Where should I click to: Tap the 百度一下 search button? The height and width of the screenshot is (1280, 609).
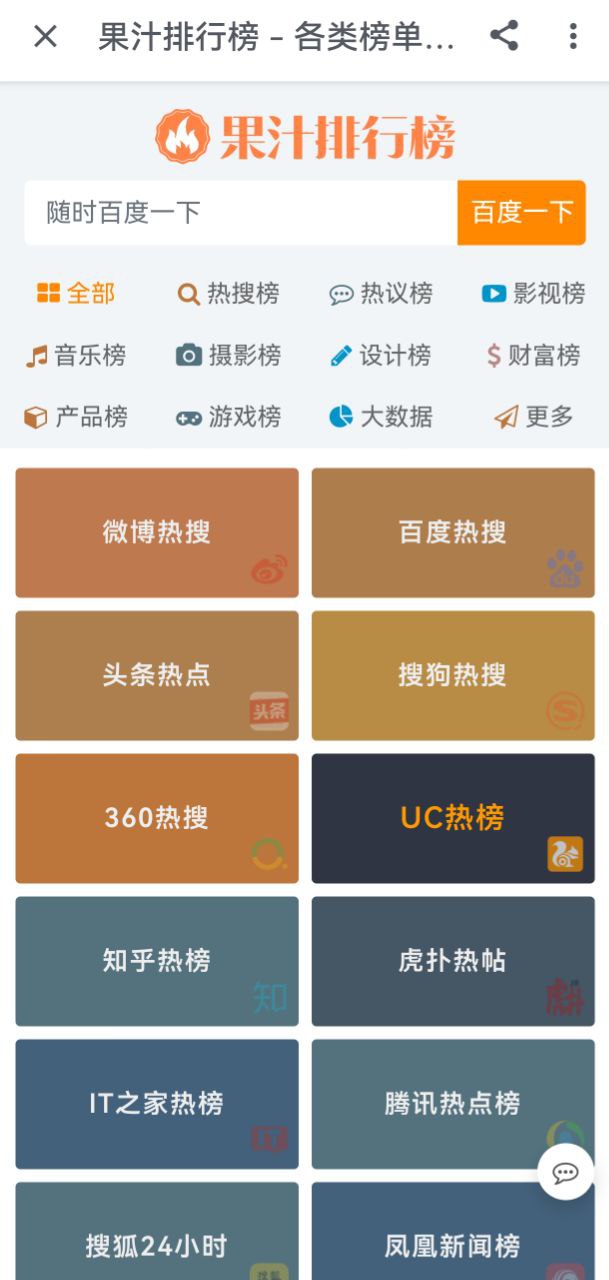tap(521, 212)
